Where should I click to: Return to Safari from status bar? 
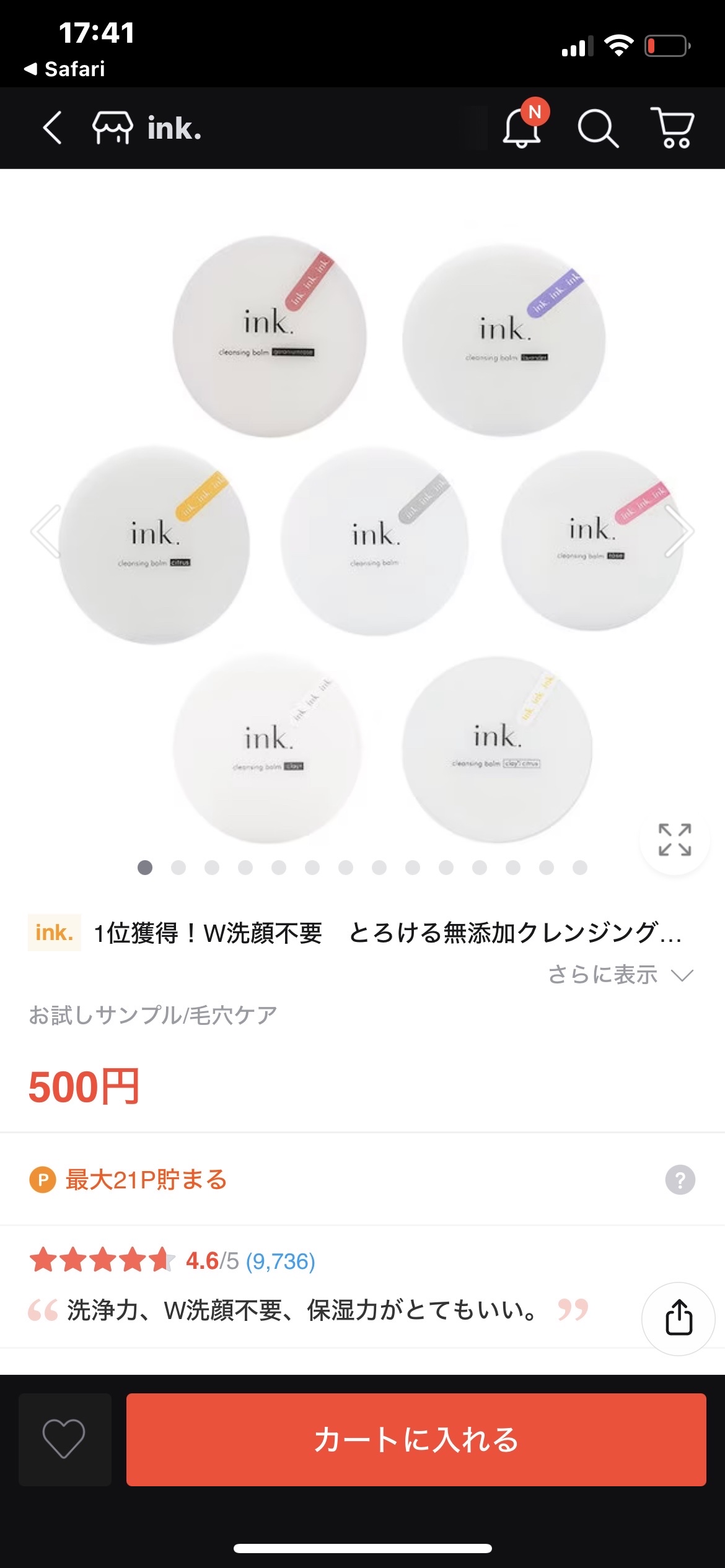click(x=65, y=69)
